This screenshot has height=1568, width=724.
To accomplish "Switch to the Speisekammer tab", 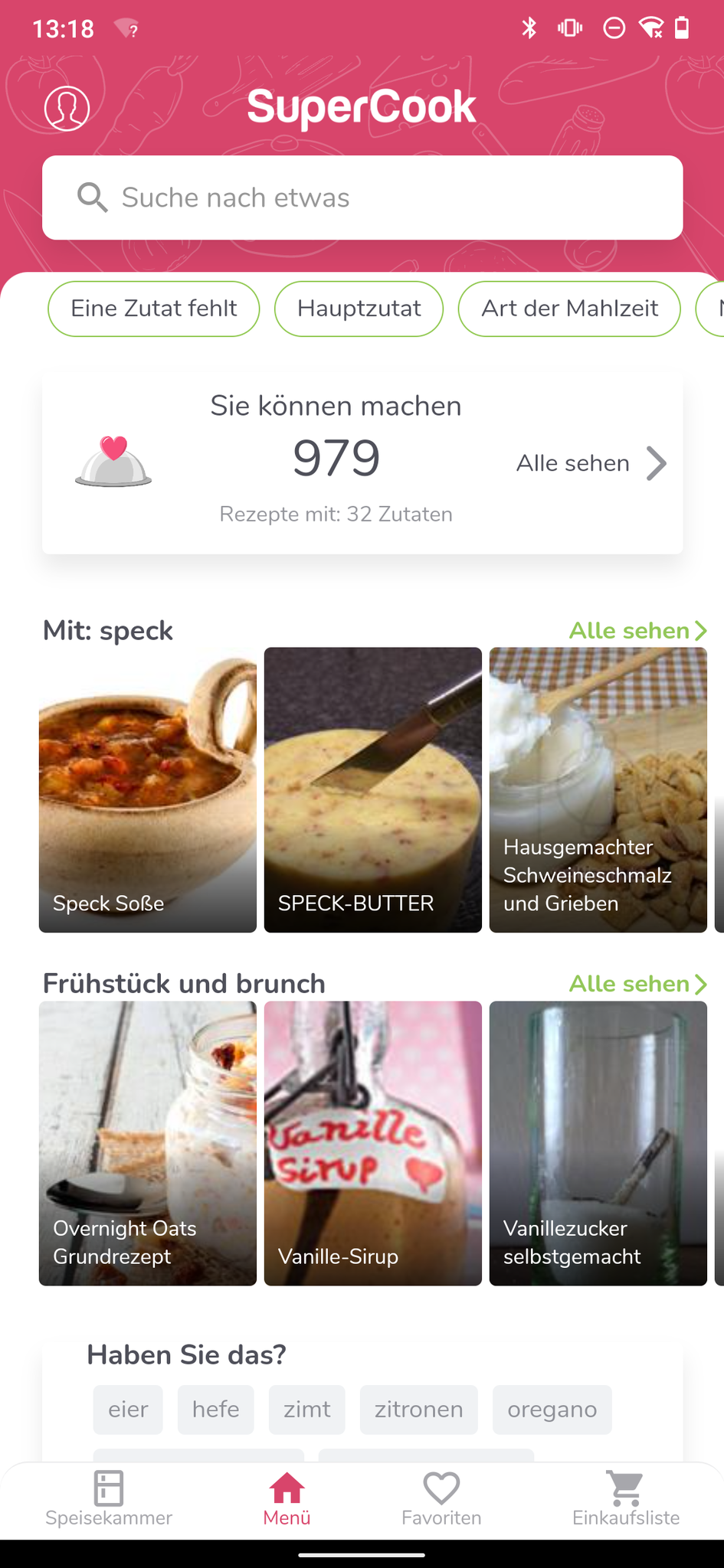I will point(109,1498).
